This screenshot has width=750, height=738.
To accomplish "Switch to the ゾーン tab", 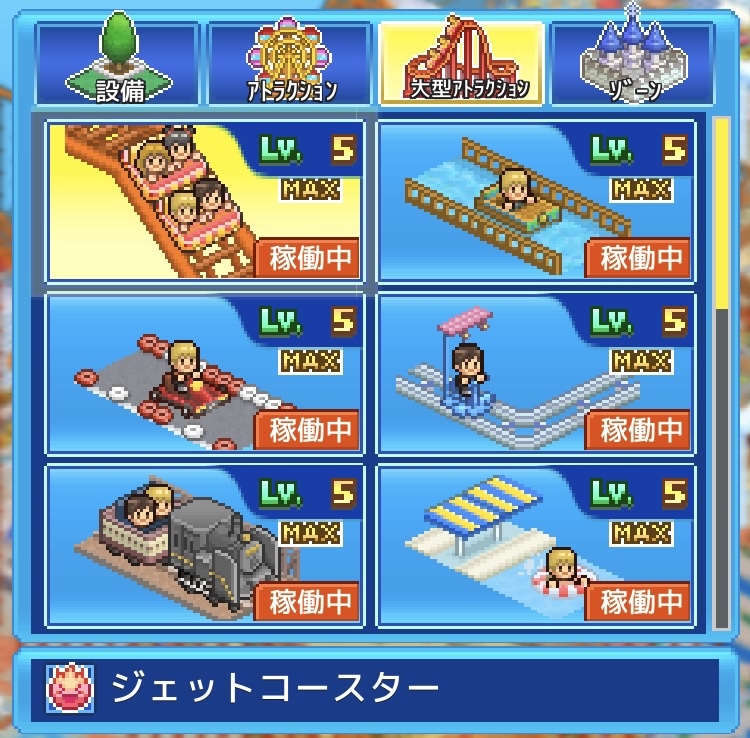I will coord(633,63).
